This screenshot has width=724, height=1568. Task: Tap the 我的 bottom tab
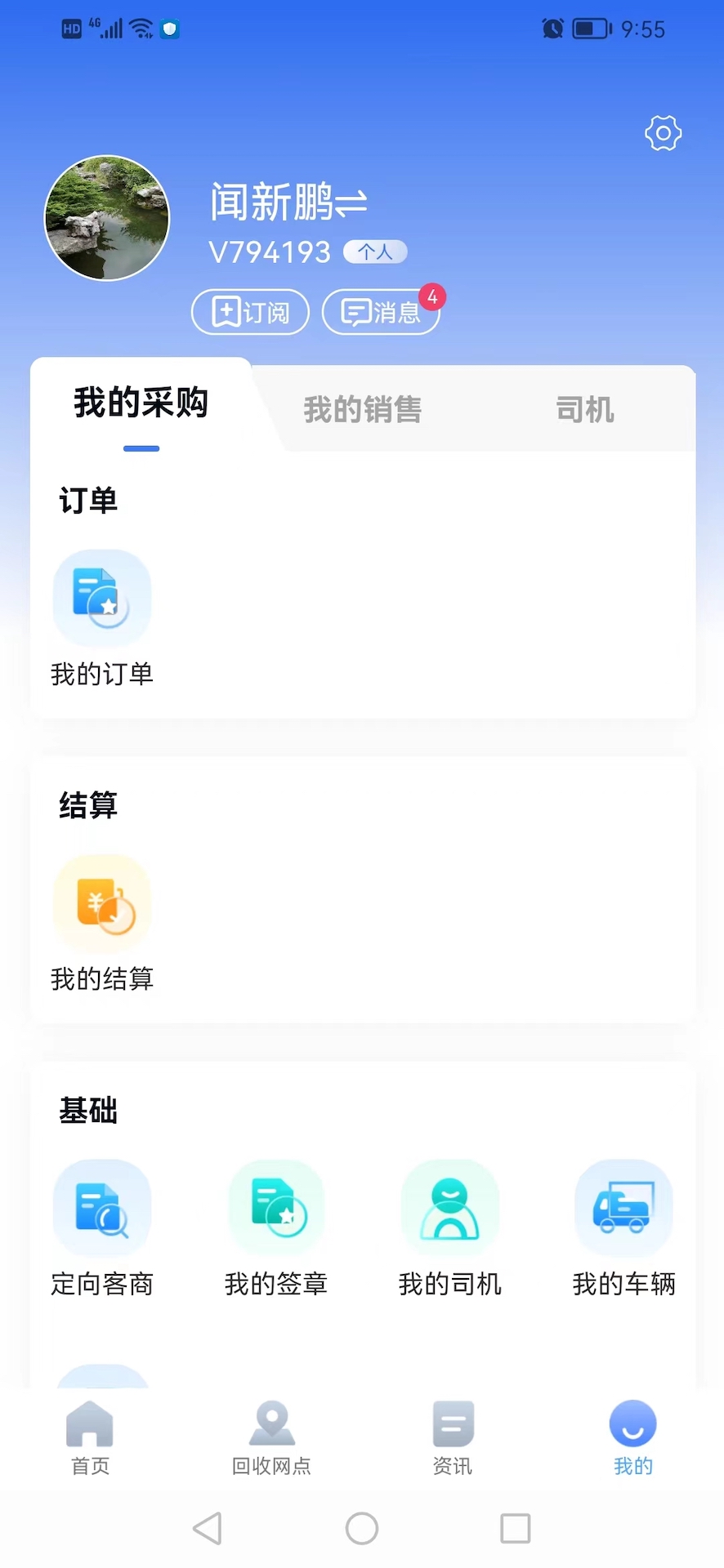(x=633, y=1437)
